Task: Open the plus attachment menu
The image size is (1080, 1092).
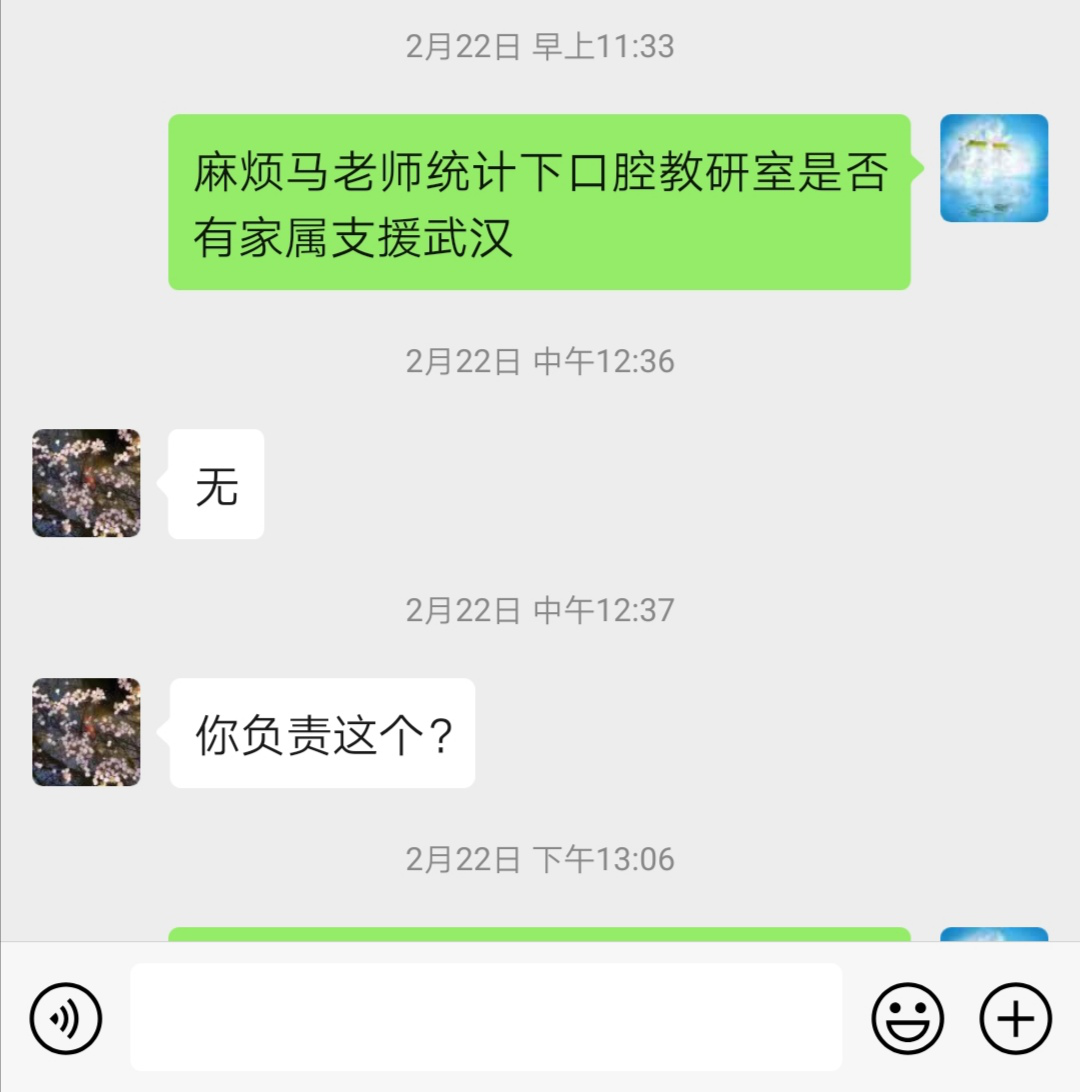Action: pyautogui.click(x=1015, y=1019)
